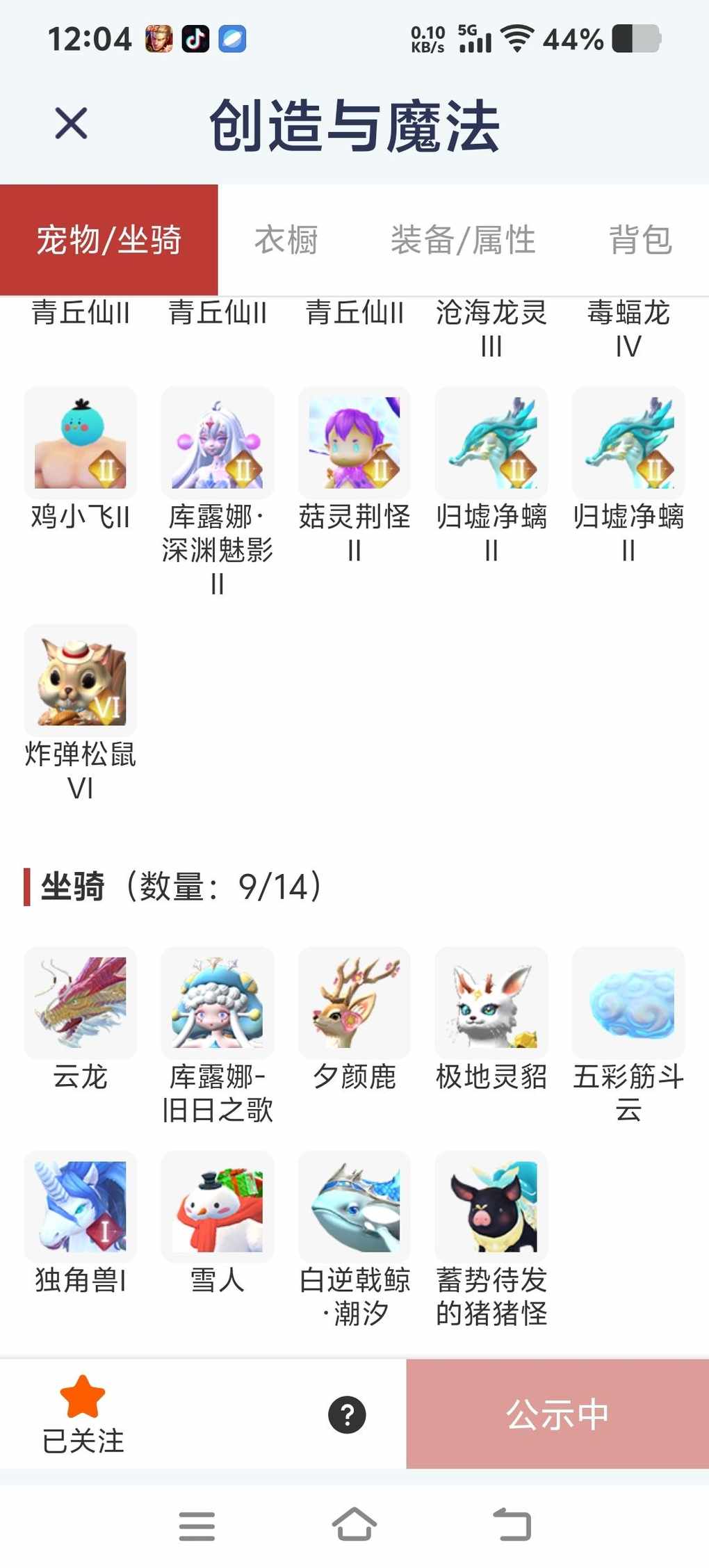Image resolution: width=709 pixels, height=1568 pixels.
Task: Switch to the 衣橱 tab
Action: (x=286, y=240)
